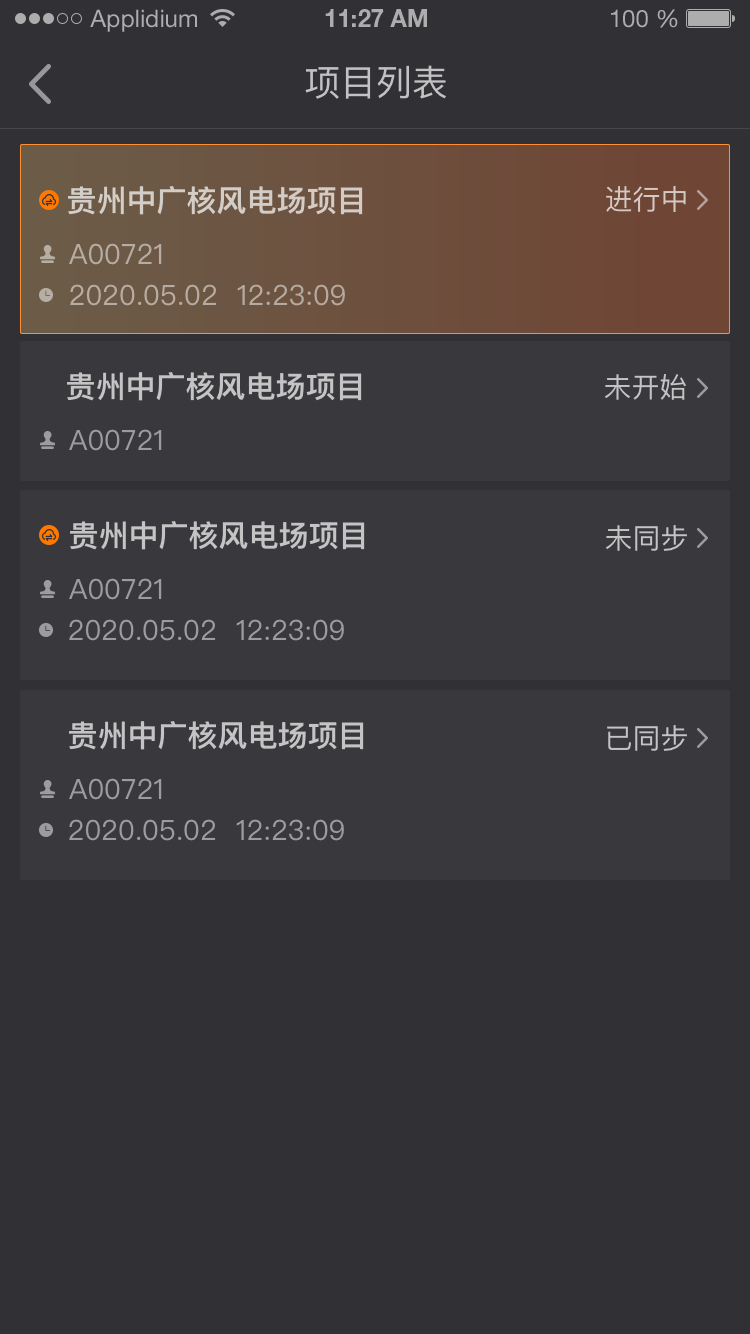The image size is (750, 1334).
Task: Open the project marked 未同步
Action: (x=375, y=585)
